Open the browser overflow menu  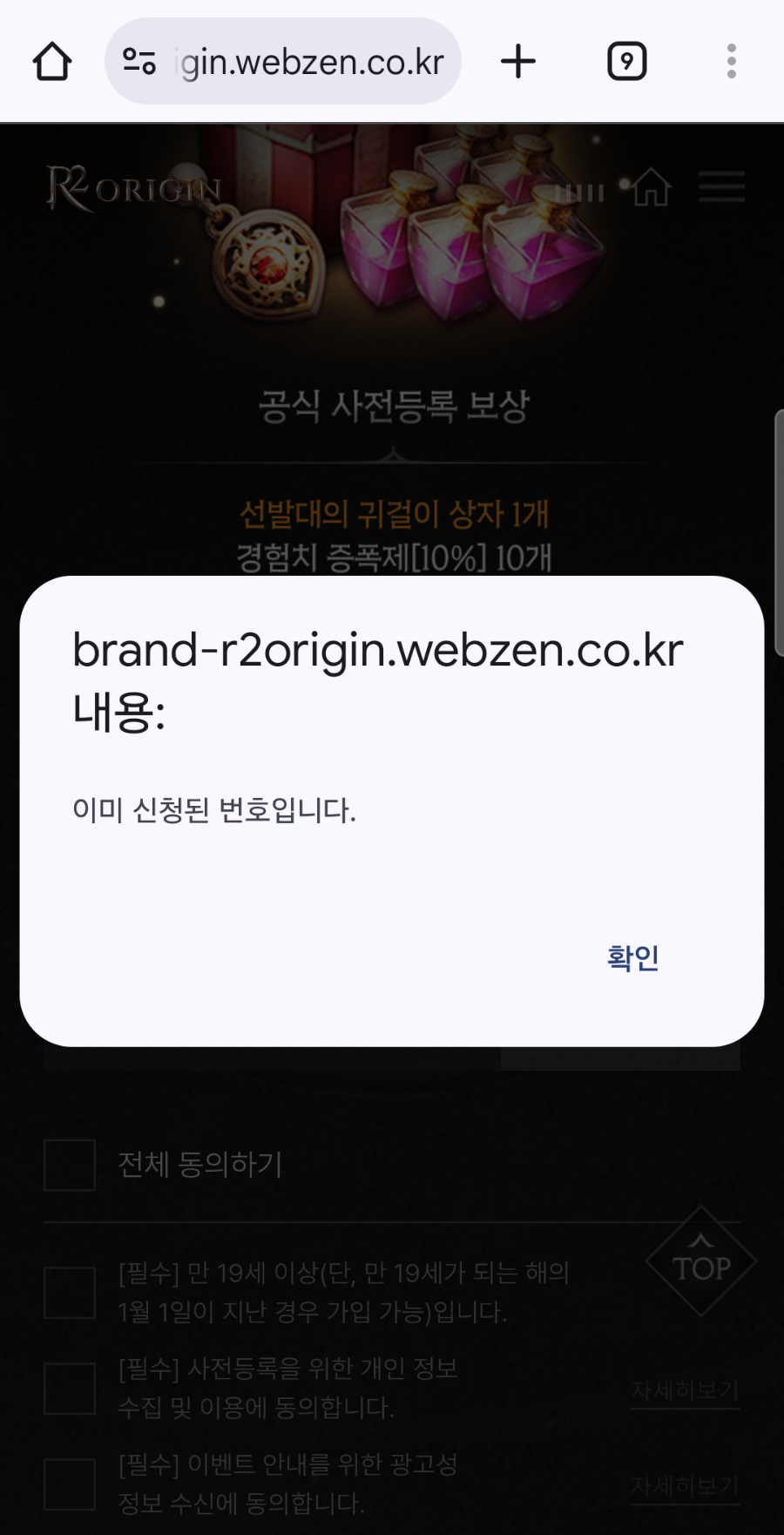(731, 62)
